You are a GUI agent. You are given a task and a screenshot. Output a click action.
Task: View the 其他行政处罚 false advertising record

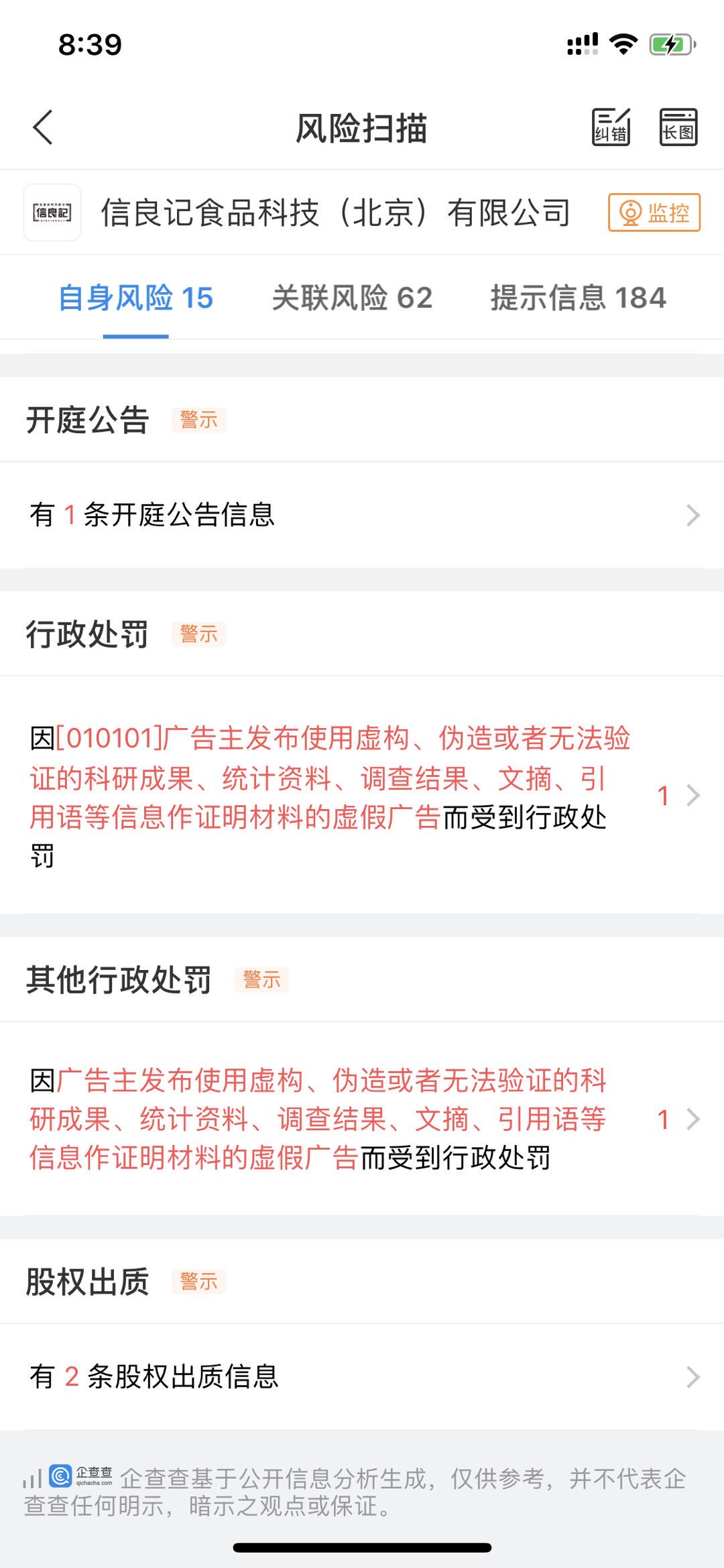tap(362, 1119)
